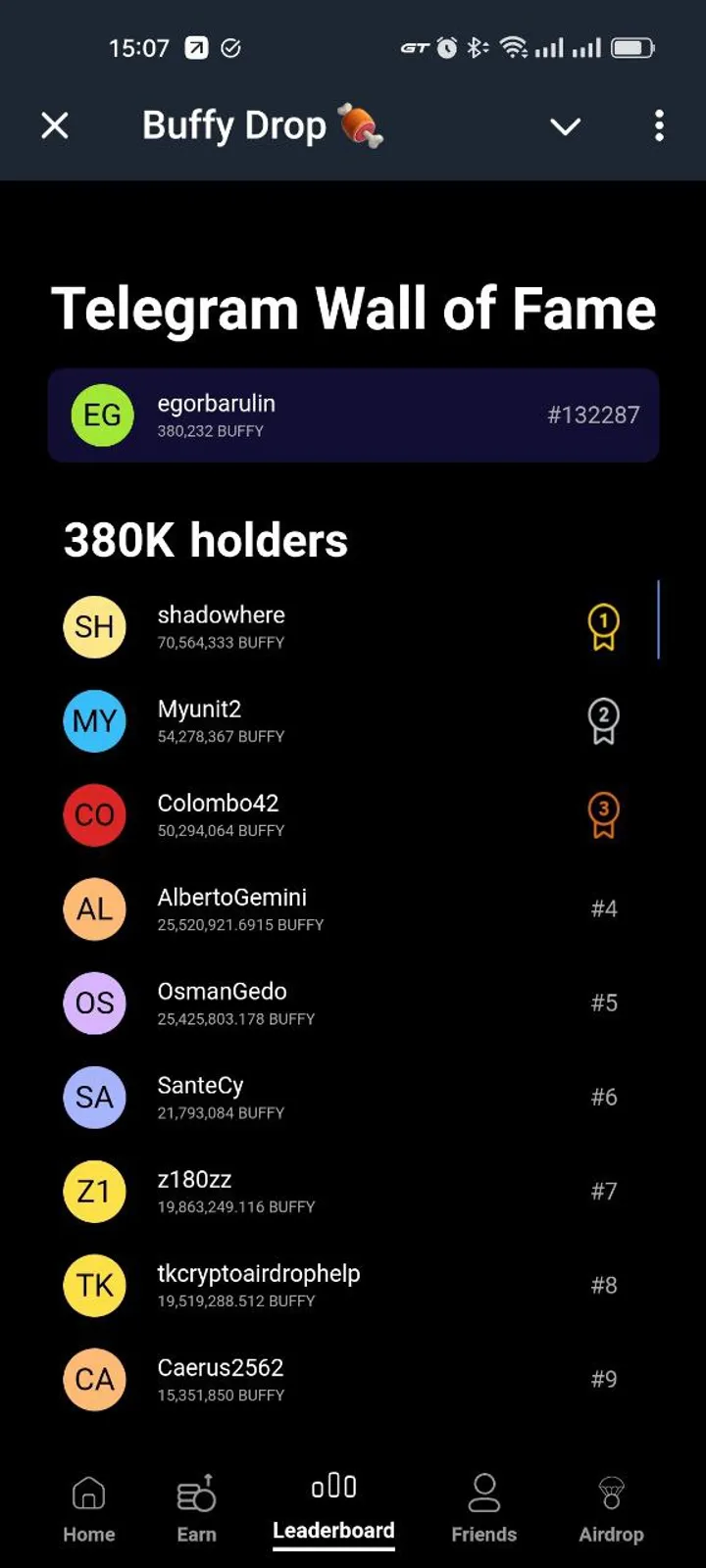Select the Earn coins icon in bottom bar
Viewport: 706px width, 1568px height.
click(196, 1492)
